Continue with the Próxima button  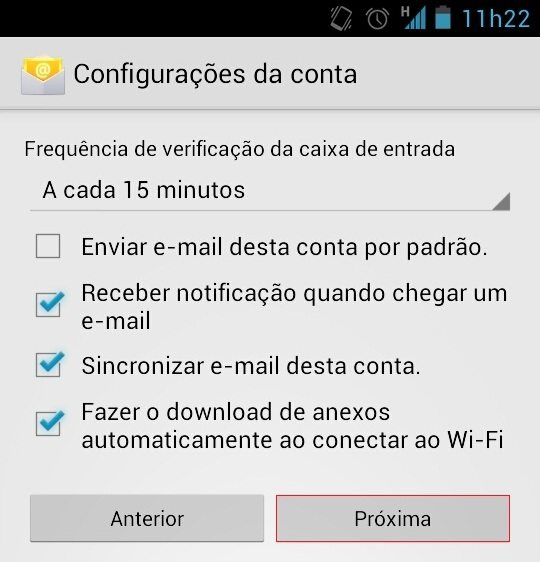coord(393,518)
